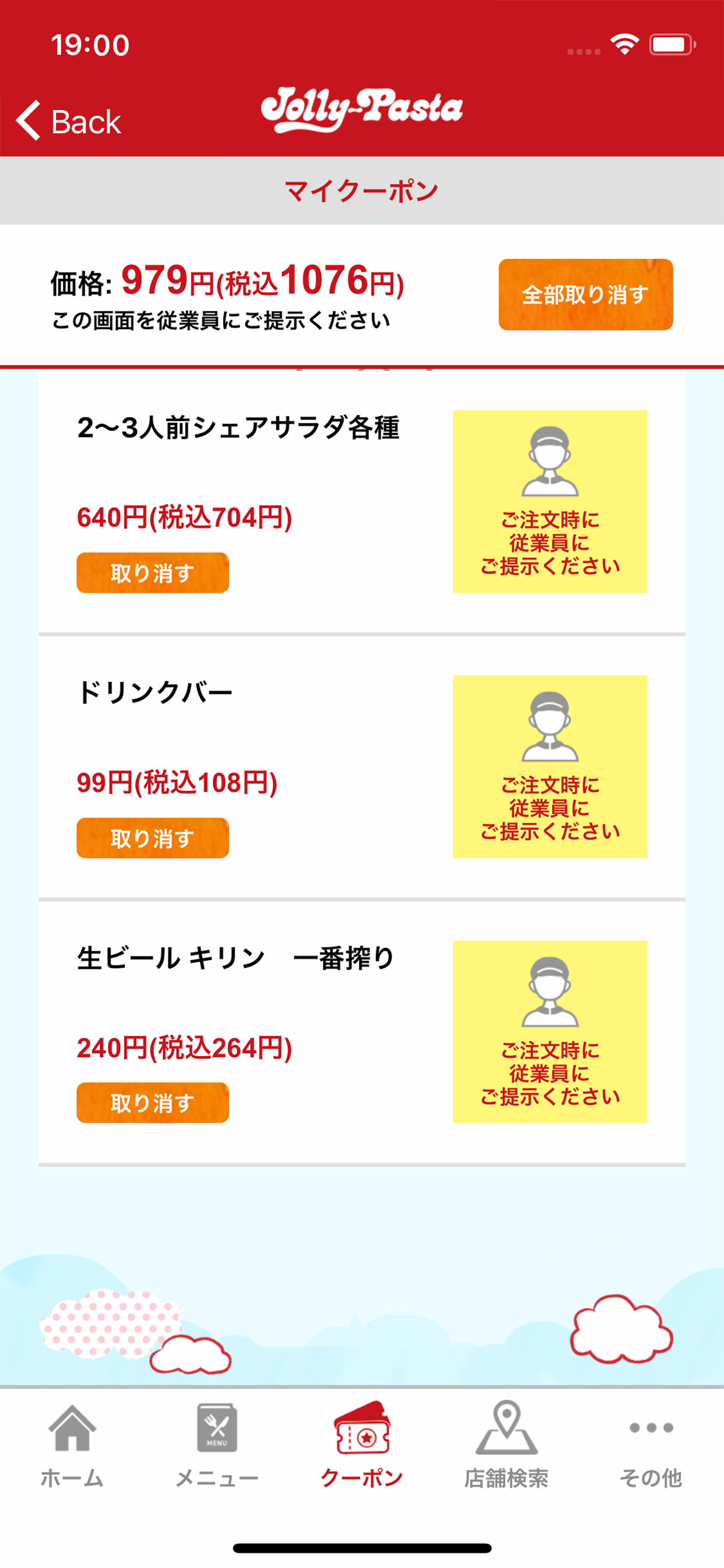
Task: Tap the Jolly-Pasta logo in the header
Action: point(361,110)
